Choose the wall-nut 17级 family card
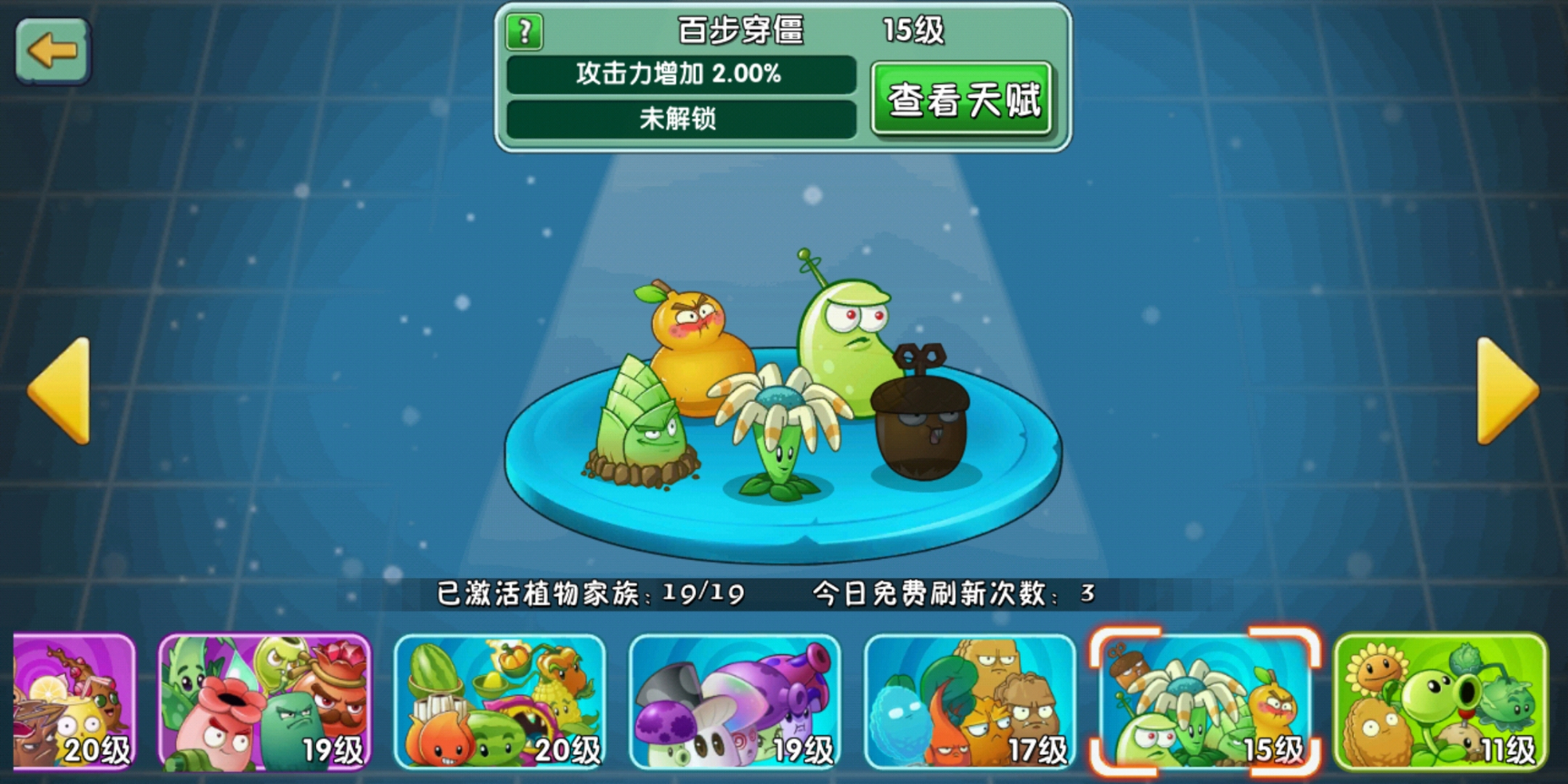 click(971, 702)
